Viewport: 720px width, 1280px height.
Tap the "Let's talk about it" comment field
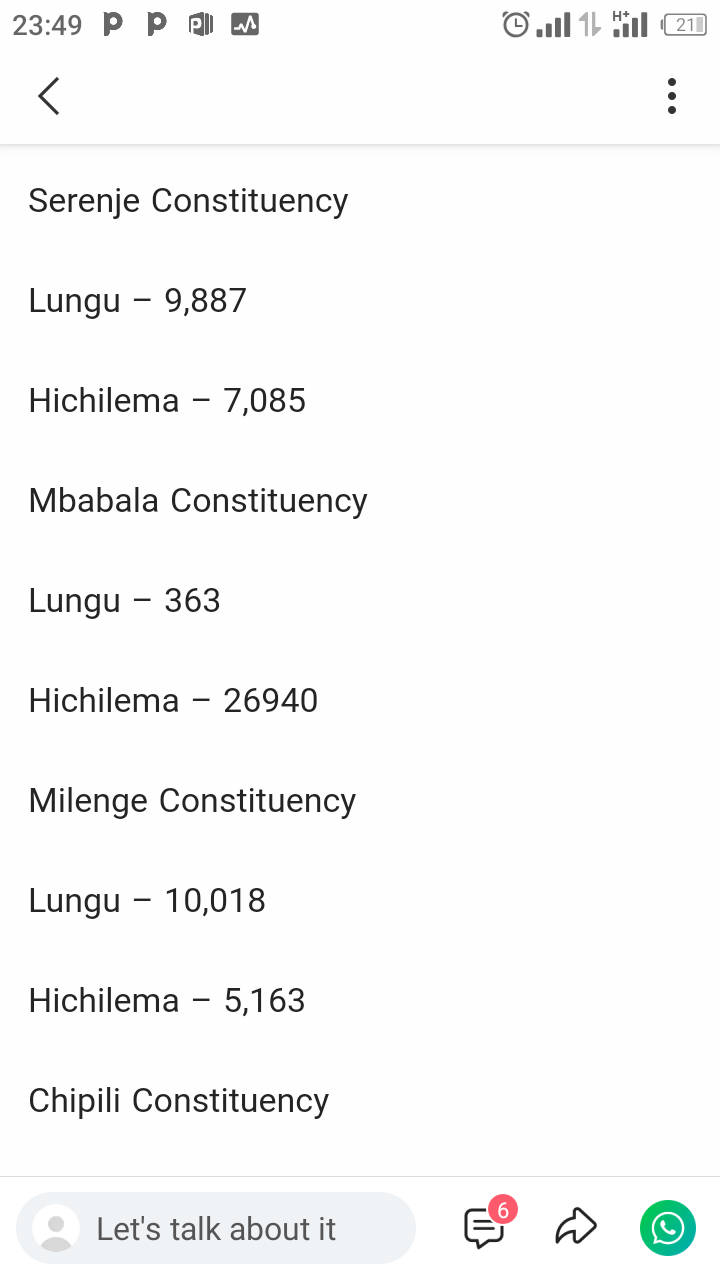point(216,1228)
